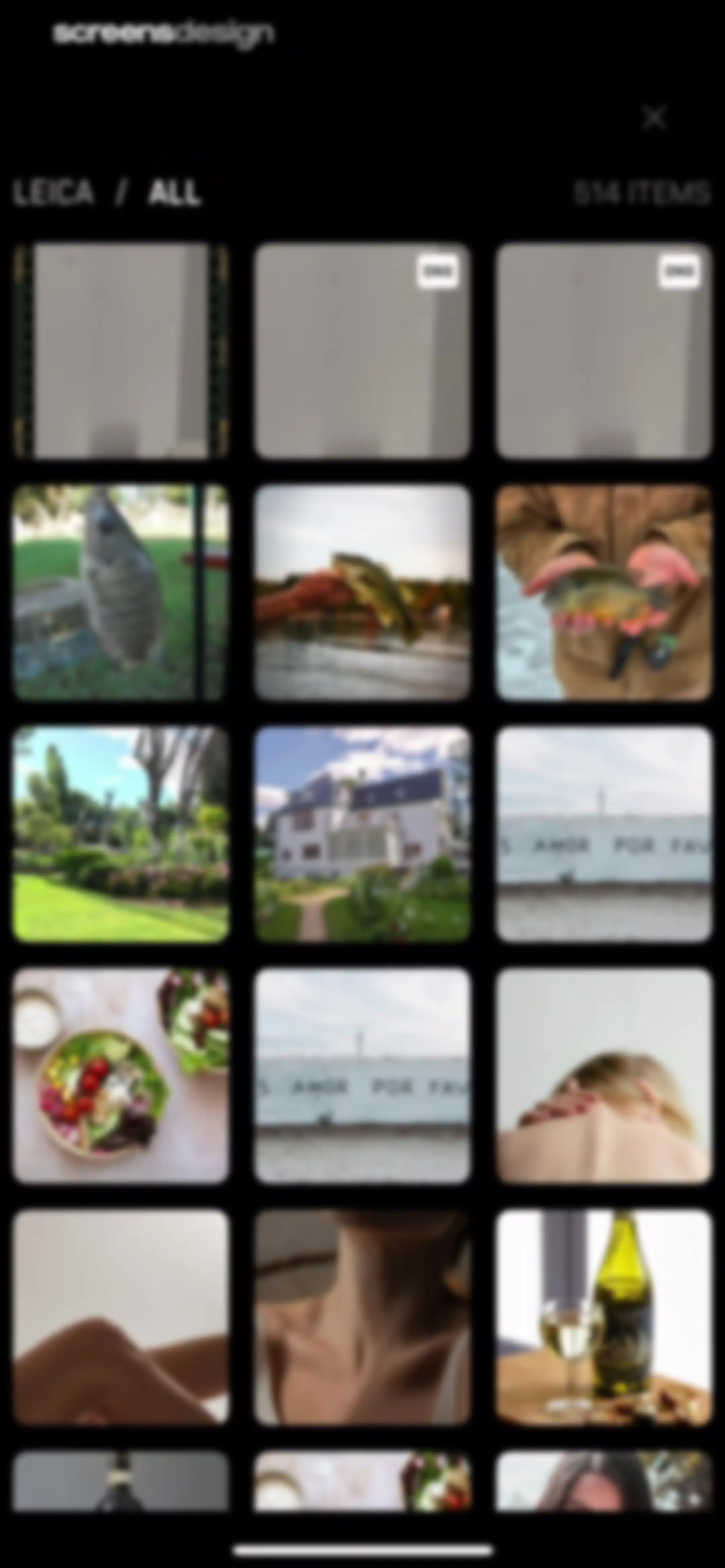Open the pink gloves holding fish photo
Screen dimensions: 725x1568
click(x=604, y=592)
